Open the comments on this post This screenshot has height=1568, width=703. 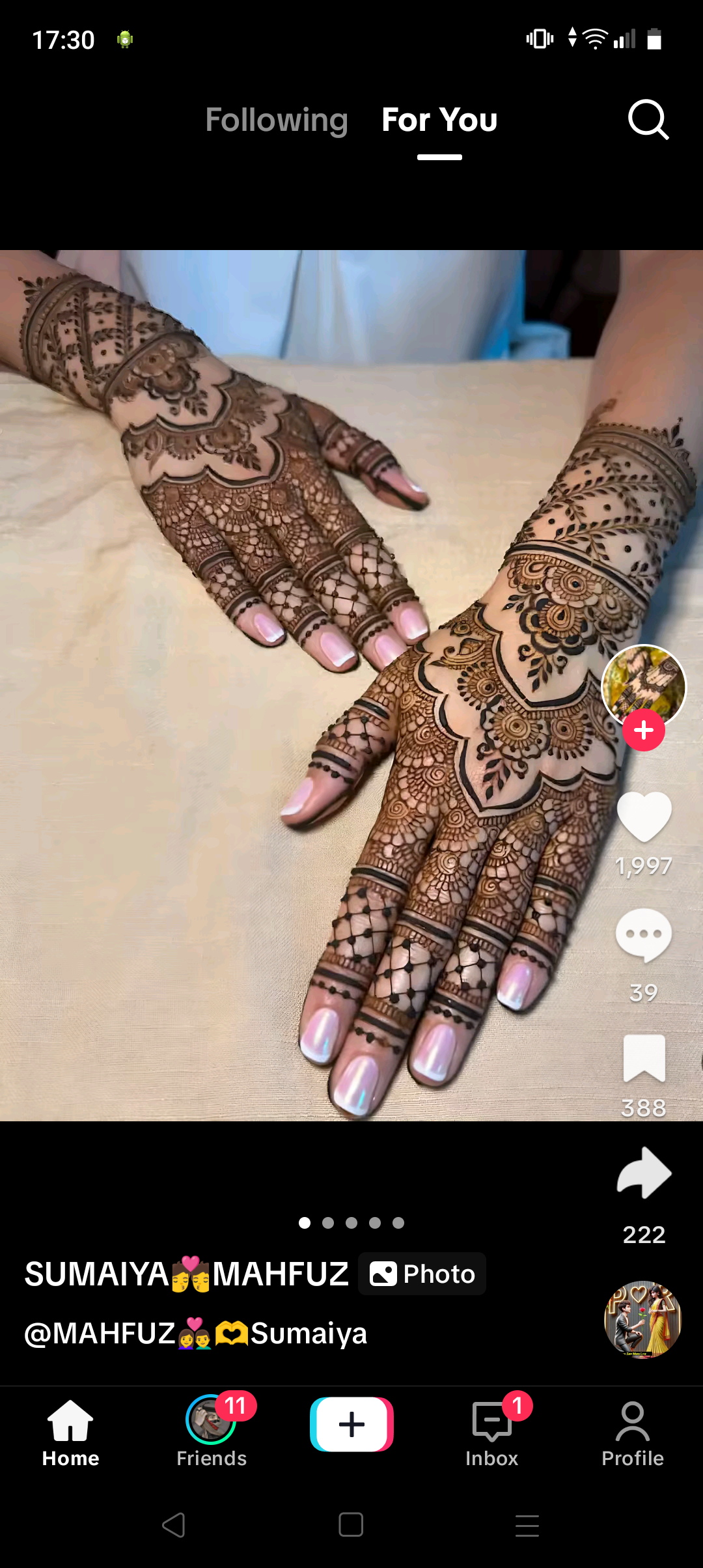point(644,935)
